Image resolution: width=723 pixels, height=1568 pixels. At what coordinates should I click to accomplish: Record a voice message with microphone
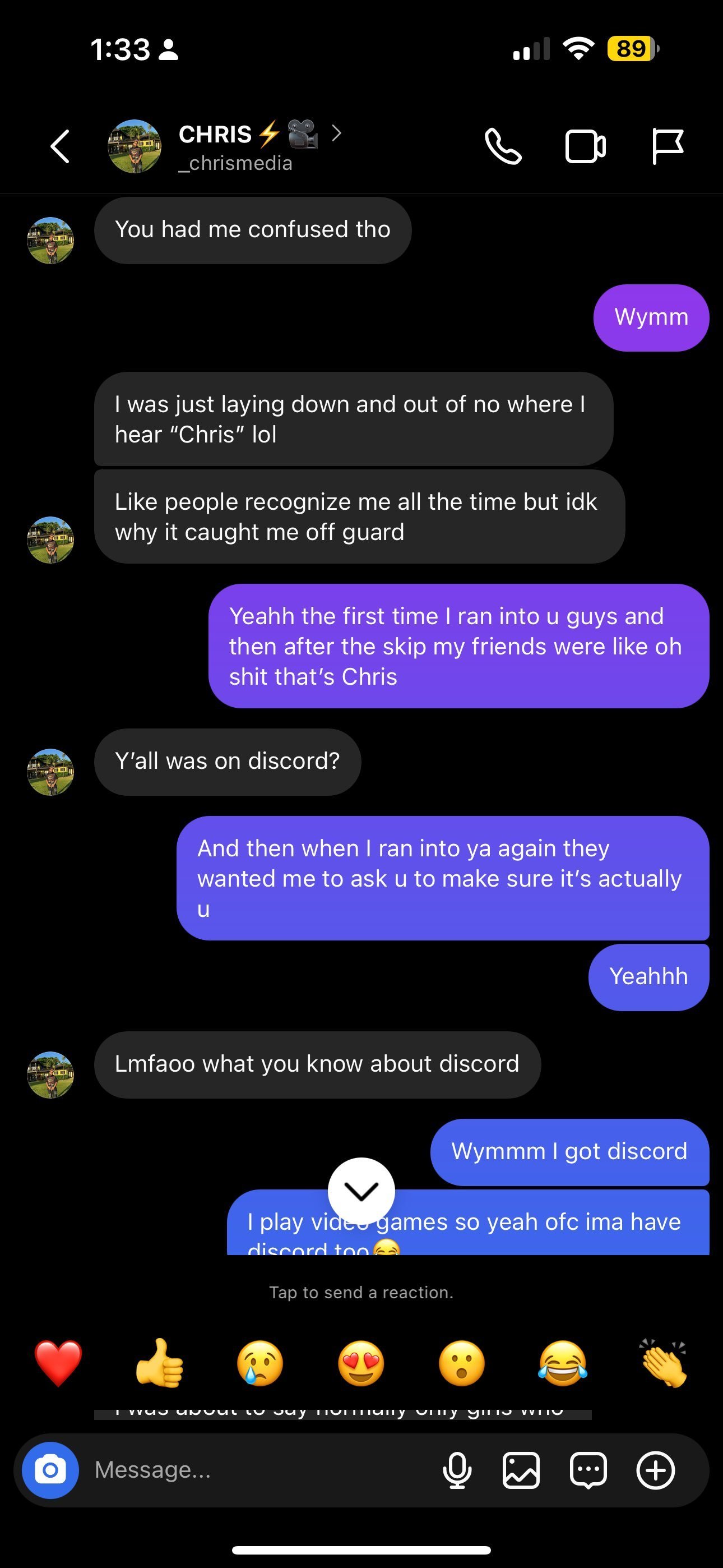click(457, 1470)
